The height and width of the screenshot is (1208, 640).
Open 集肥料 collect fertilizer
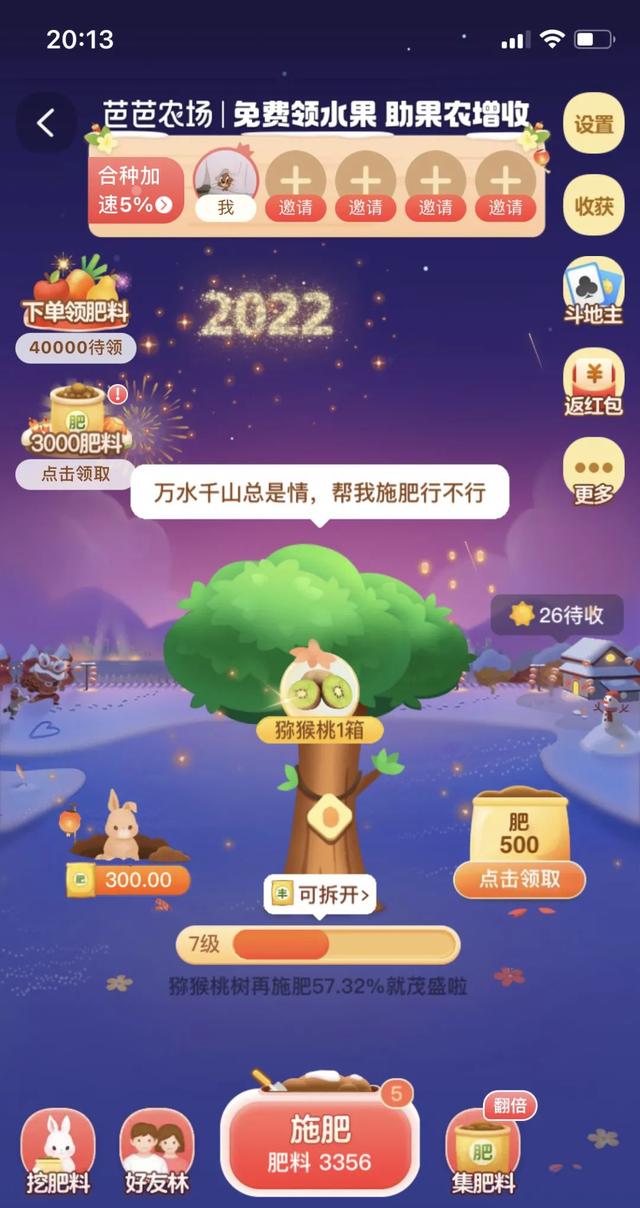pyautogui.click(x=483, y=1153)
